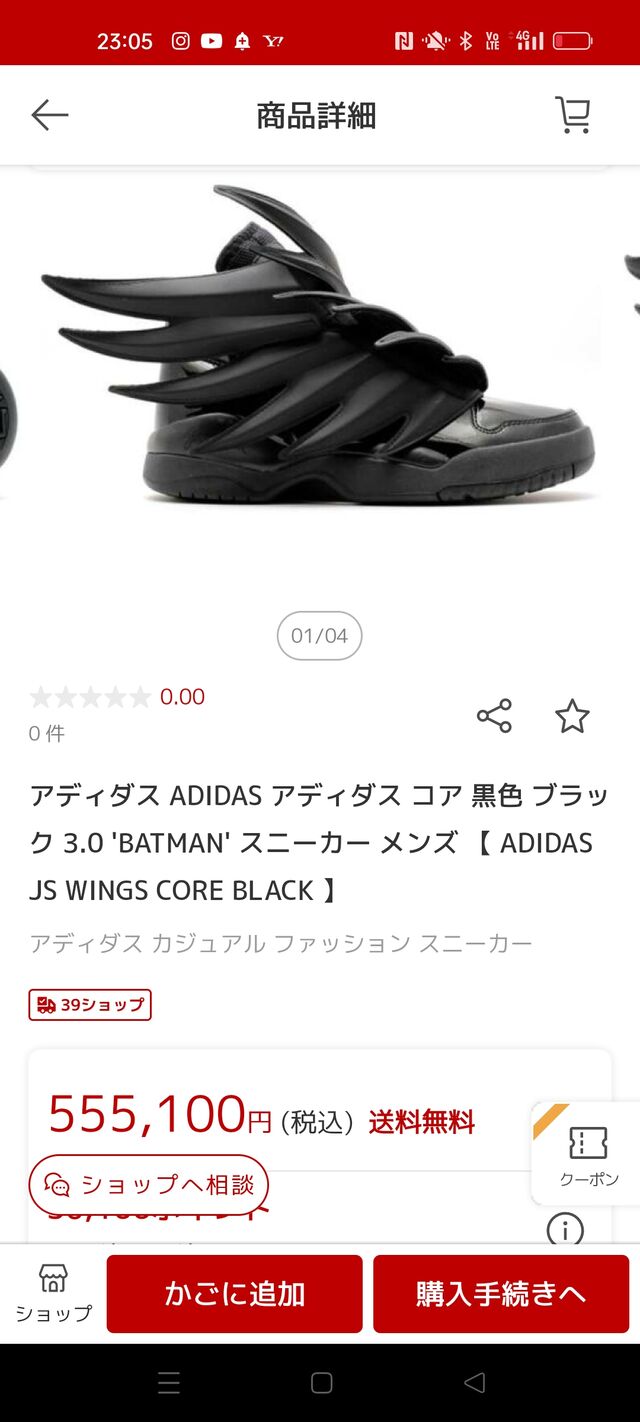Image resolution: width=640 pixels, height=1422 pixels.
Task: Tap かごに追加 to add to cart
Action: (234, 1294)
